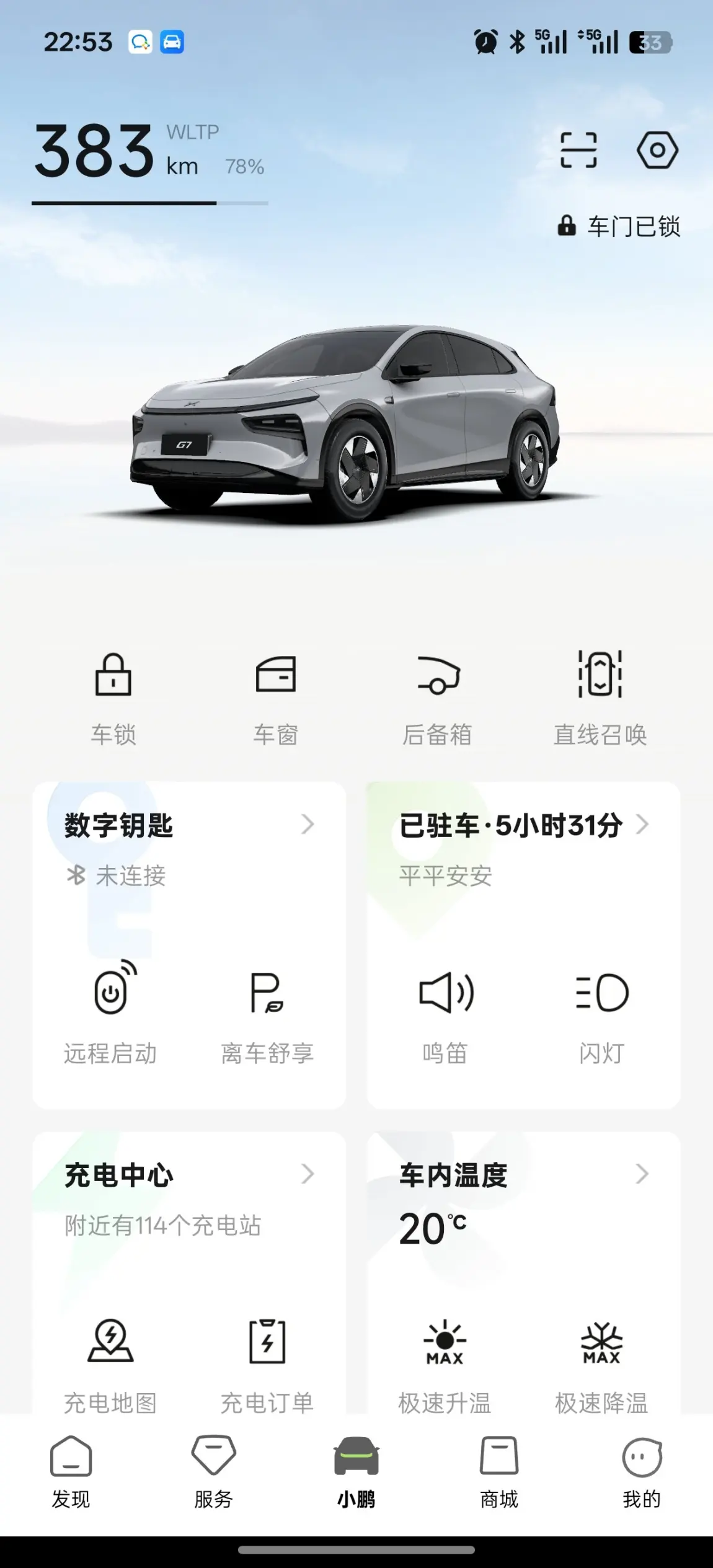Open the 车窗 window control
The width and height of the screenshot is (713, 1568).
pyautogui.click(x=275, y=698)
